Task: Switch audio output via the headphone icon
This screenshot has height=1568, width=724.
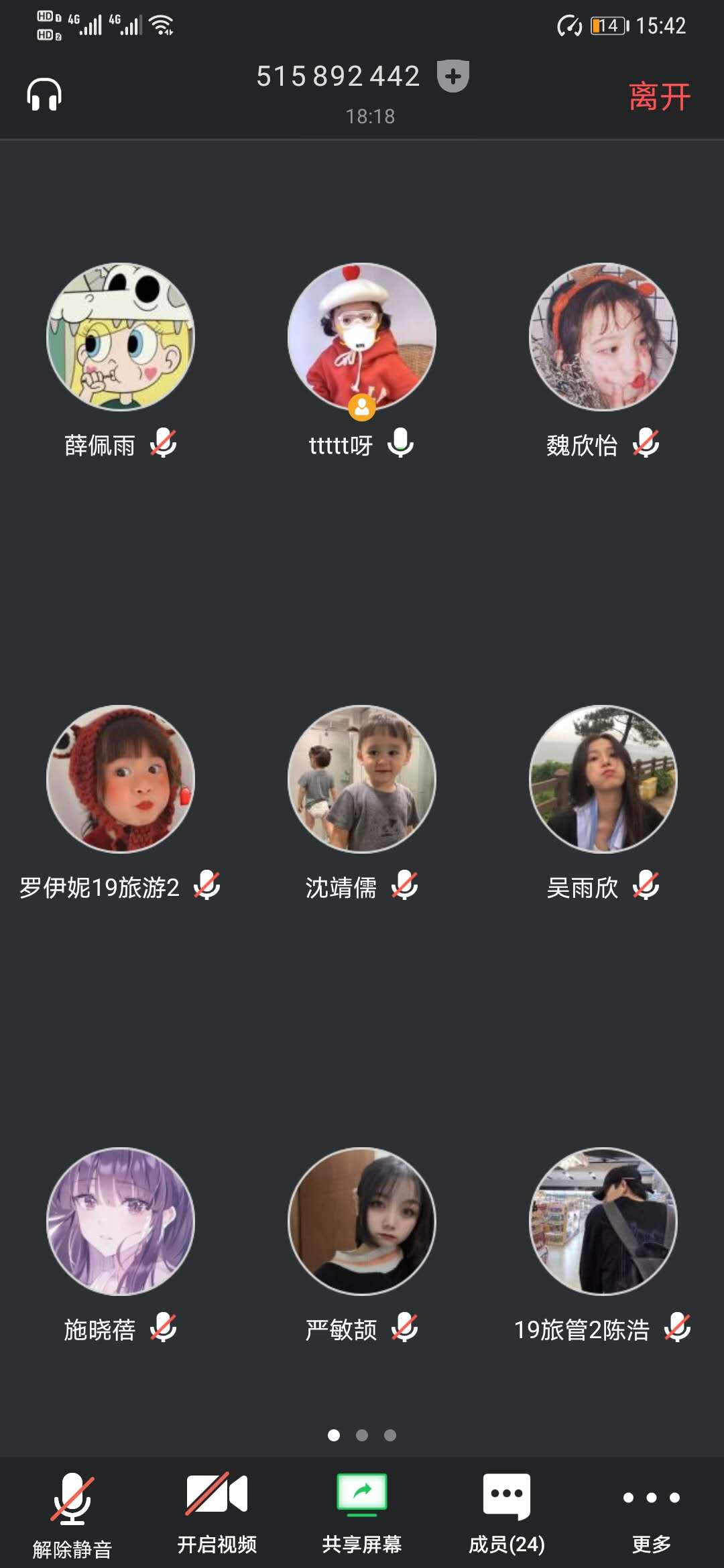Action: tap(44, 94)
